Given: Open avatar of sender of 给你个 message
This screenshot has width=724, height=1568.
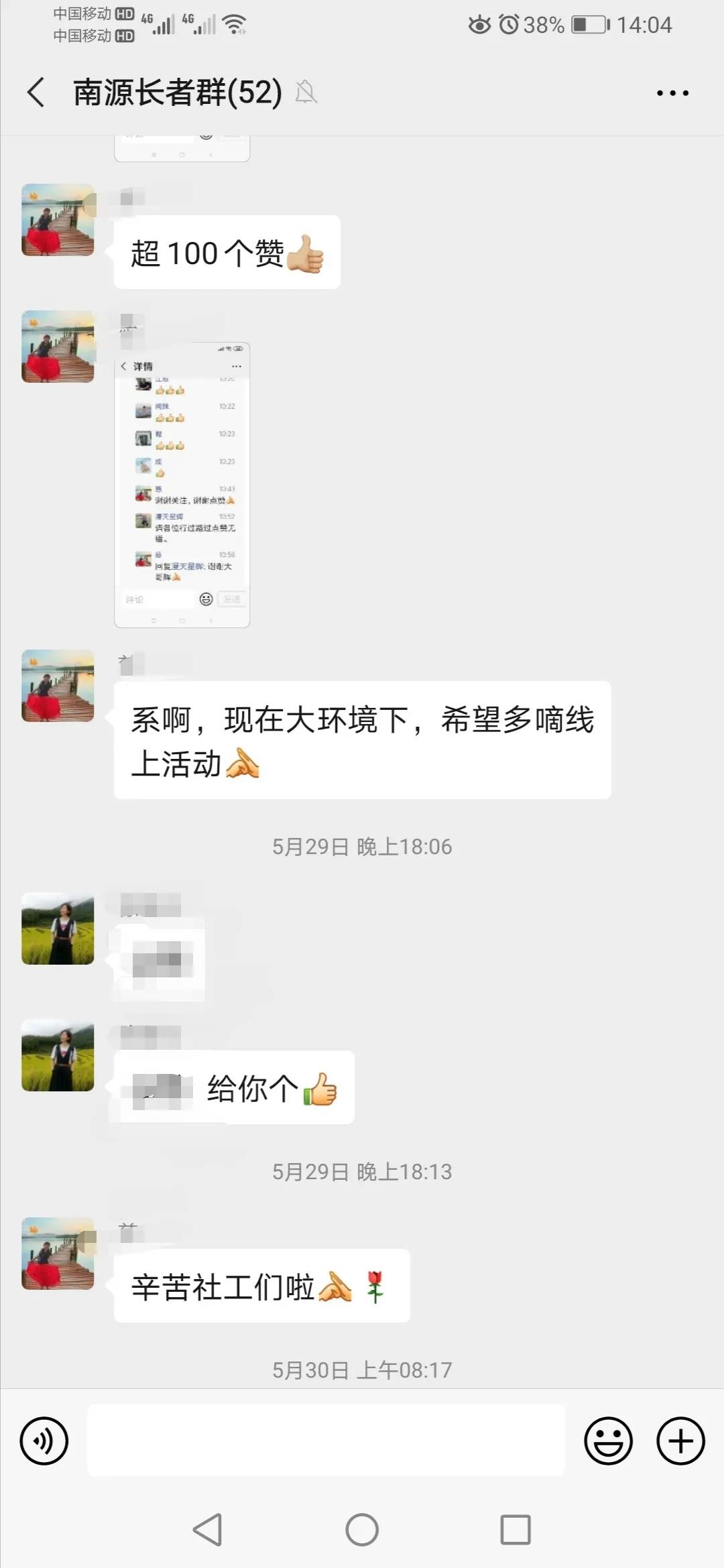Looking at the screenshot, I should point(58,1055).
